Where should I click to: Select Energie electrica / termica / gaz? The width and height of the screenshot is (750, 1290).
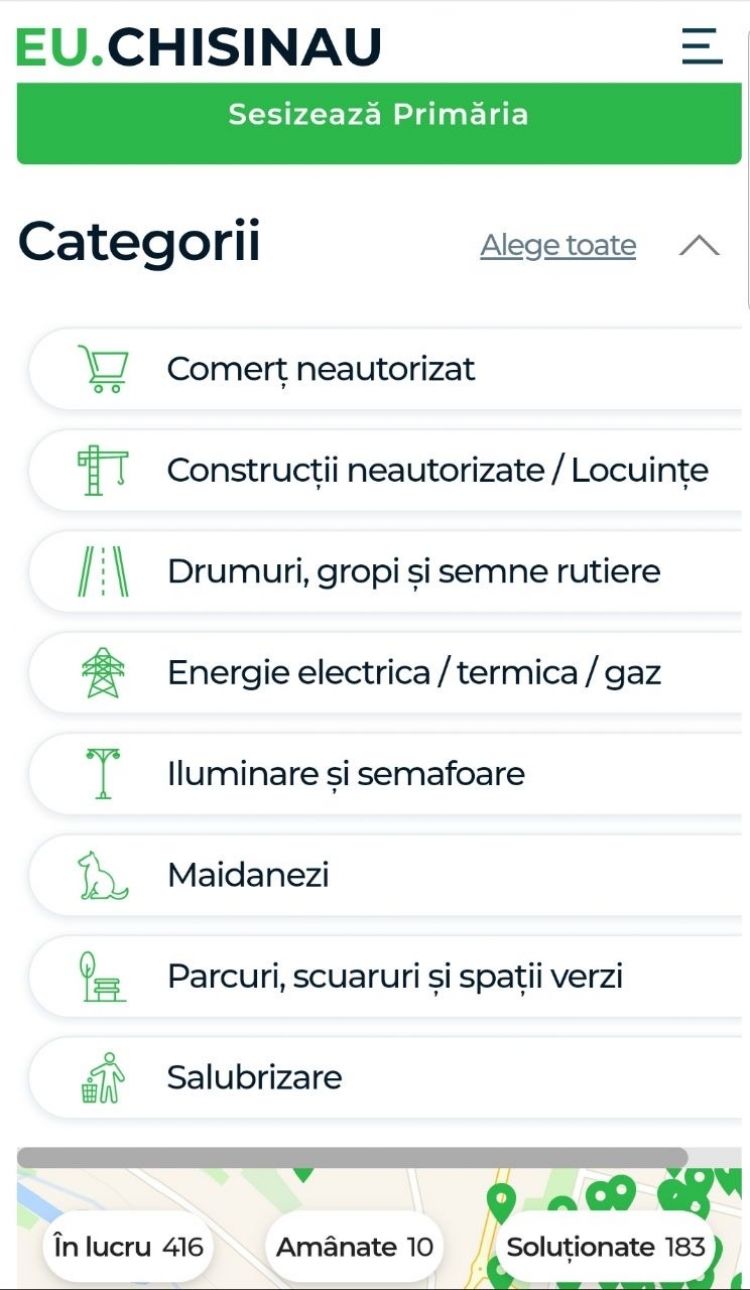click(386, 672)
